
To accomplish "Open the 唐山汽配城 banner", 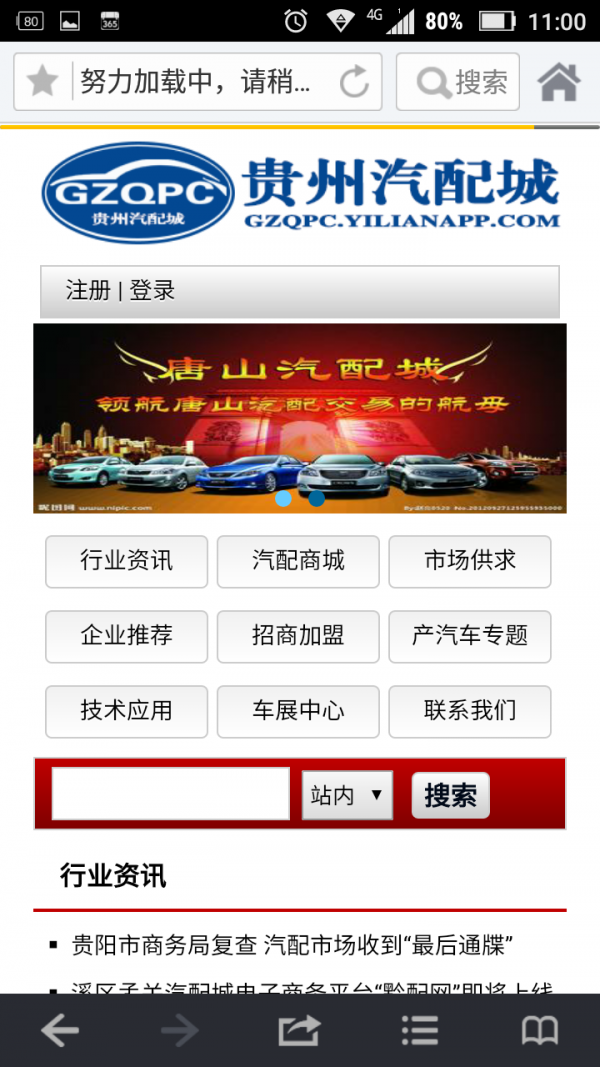I will 300,418.
